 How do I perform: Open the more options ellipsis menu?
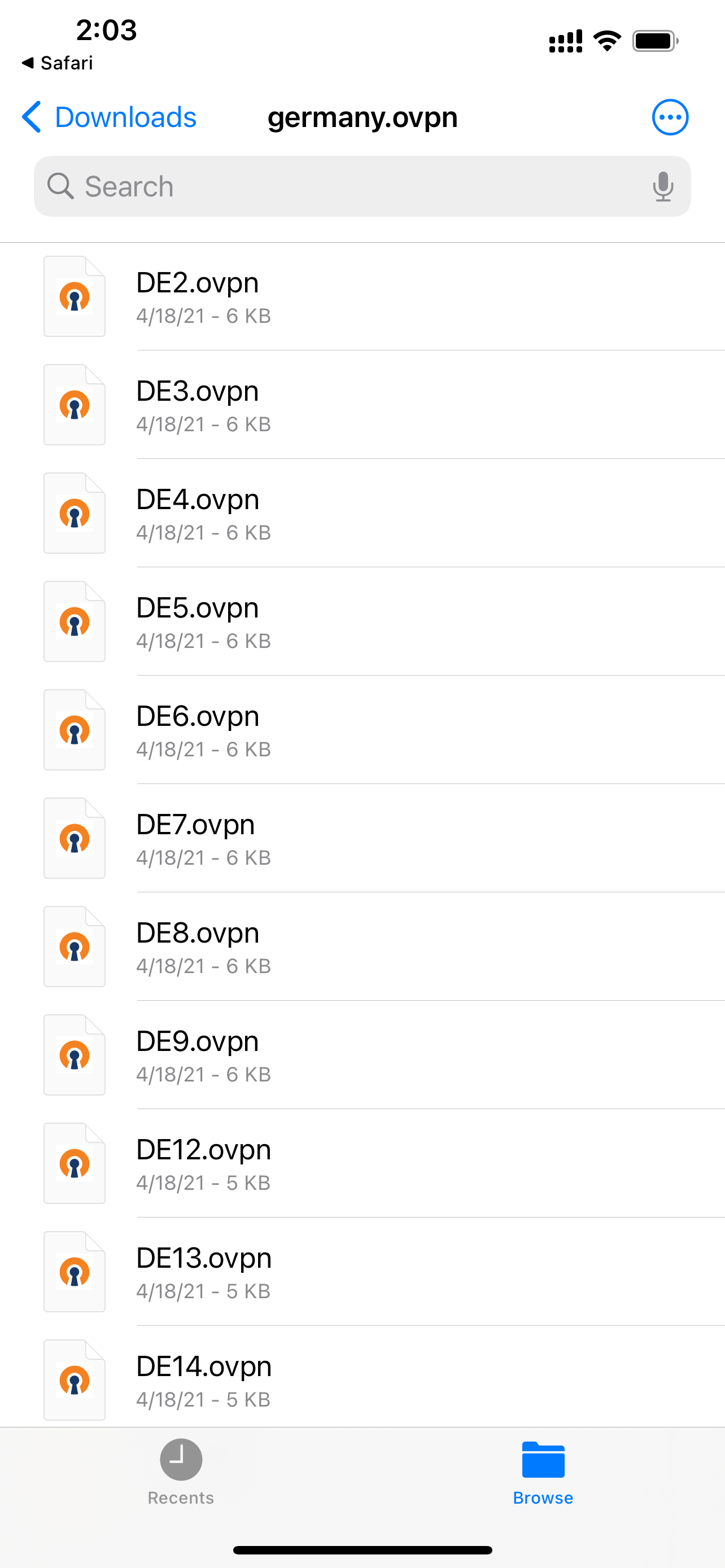670,117
